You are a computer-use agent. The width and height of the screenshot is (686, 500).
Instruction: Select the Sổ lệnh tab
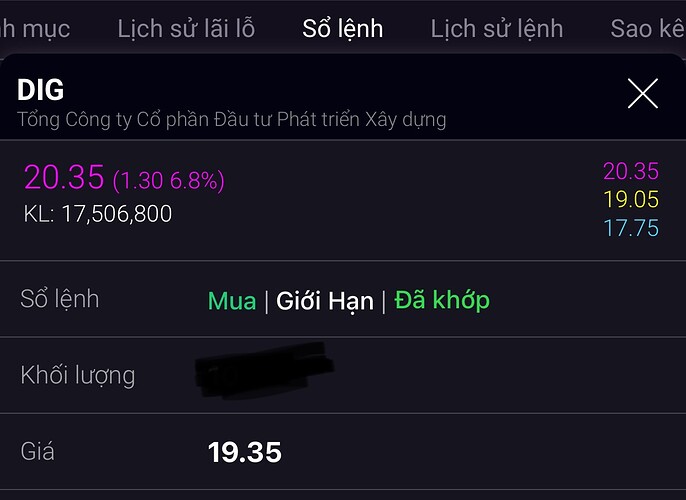pos(342,28)
